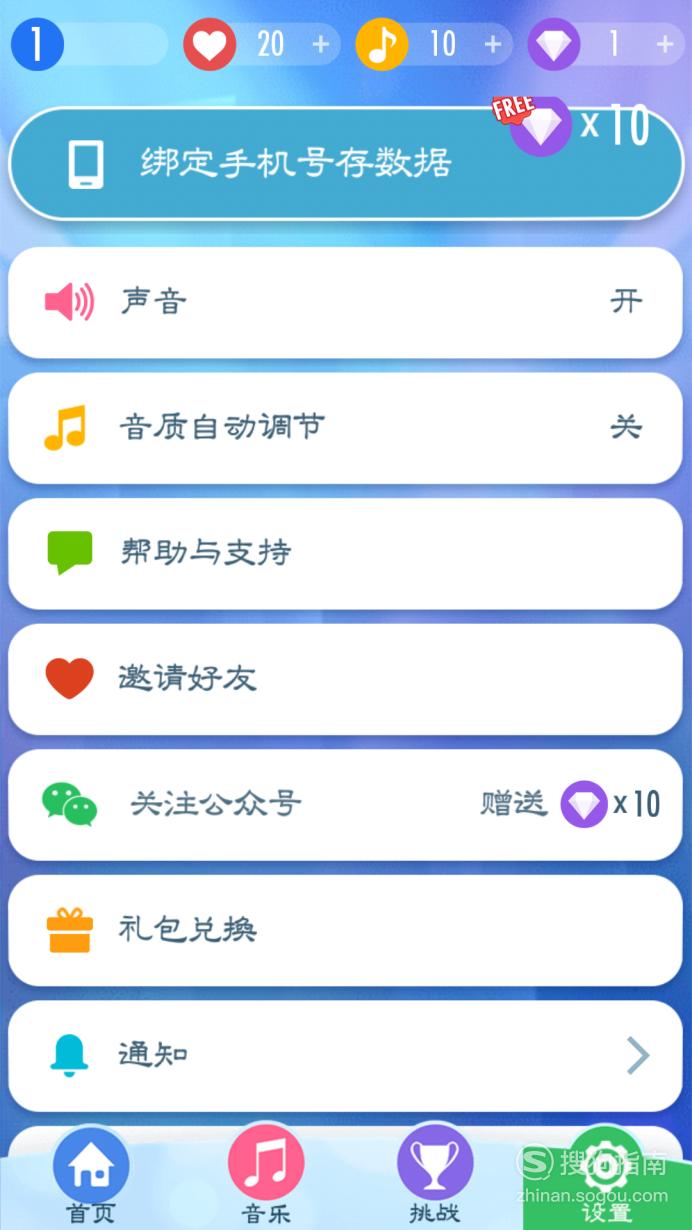Open 帮助与支持
Viewport: 692px width, 1230px height.
click(345, 553)
